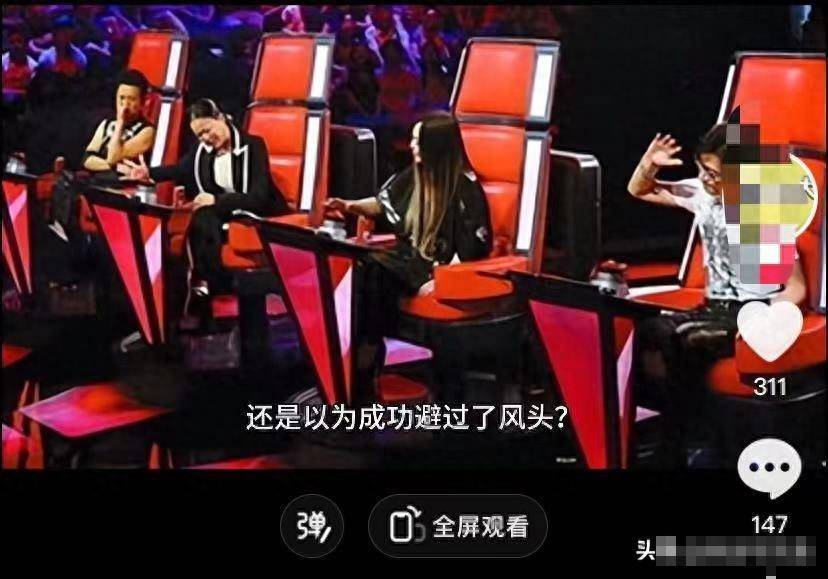The height and width of the screenshot is (579, 828).
Task: Tap 全屏观看 to watch fullscreen
Action: coord(458,526)
